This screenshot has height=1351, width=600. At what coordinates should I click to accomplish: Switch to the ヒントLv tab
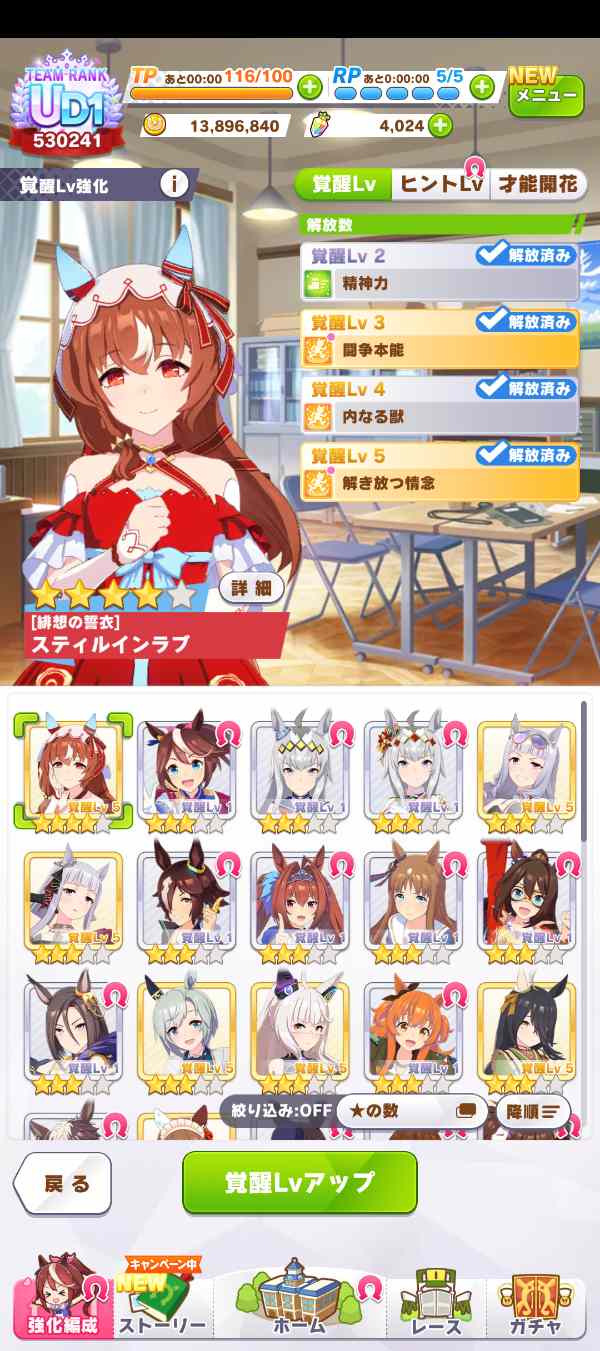[441, 184]
